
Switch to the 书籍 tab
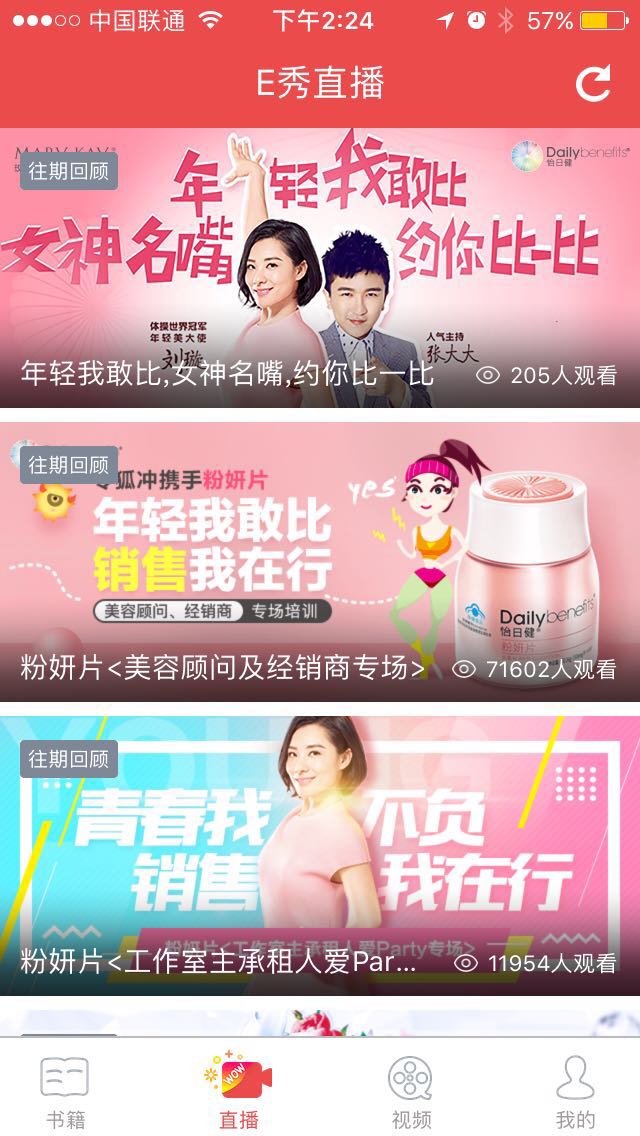[65, 1091]
